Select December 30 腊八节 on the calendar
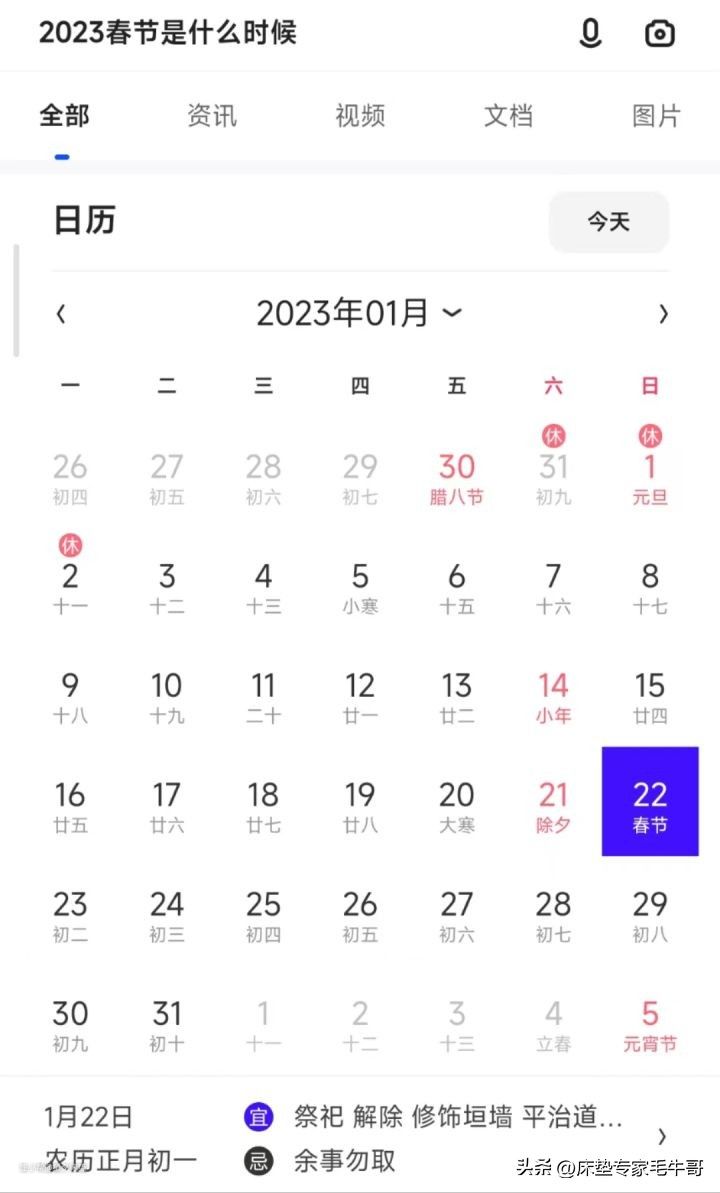Screen dimensions: 720x1193 (x=457, y=477)
